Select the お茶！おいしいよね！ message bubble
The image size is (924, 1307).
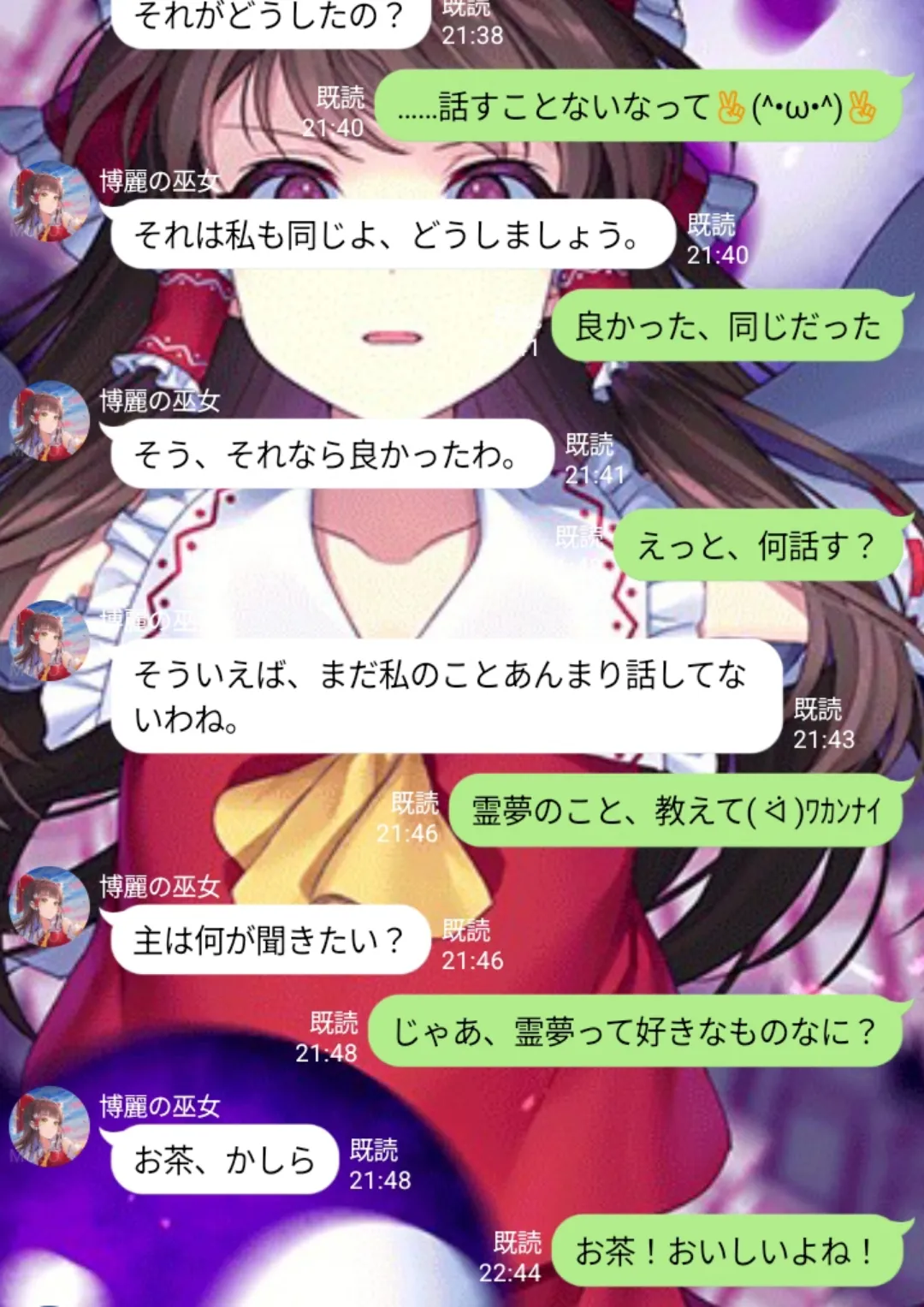pos(723,1251)
